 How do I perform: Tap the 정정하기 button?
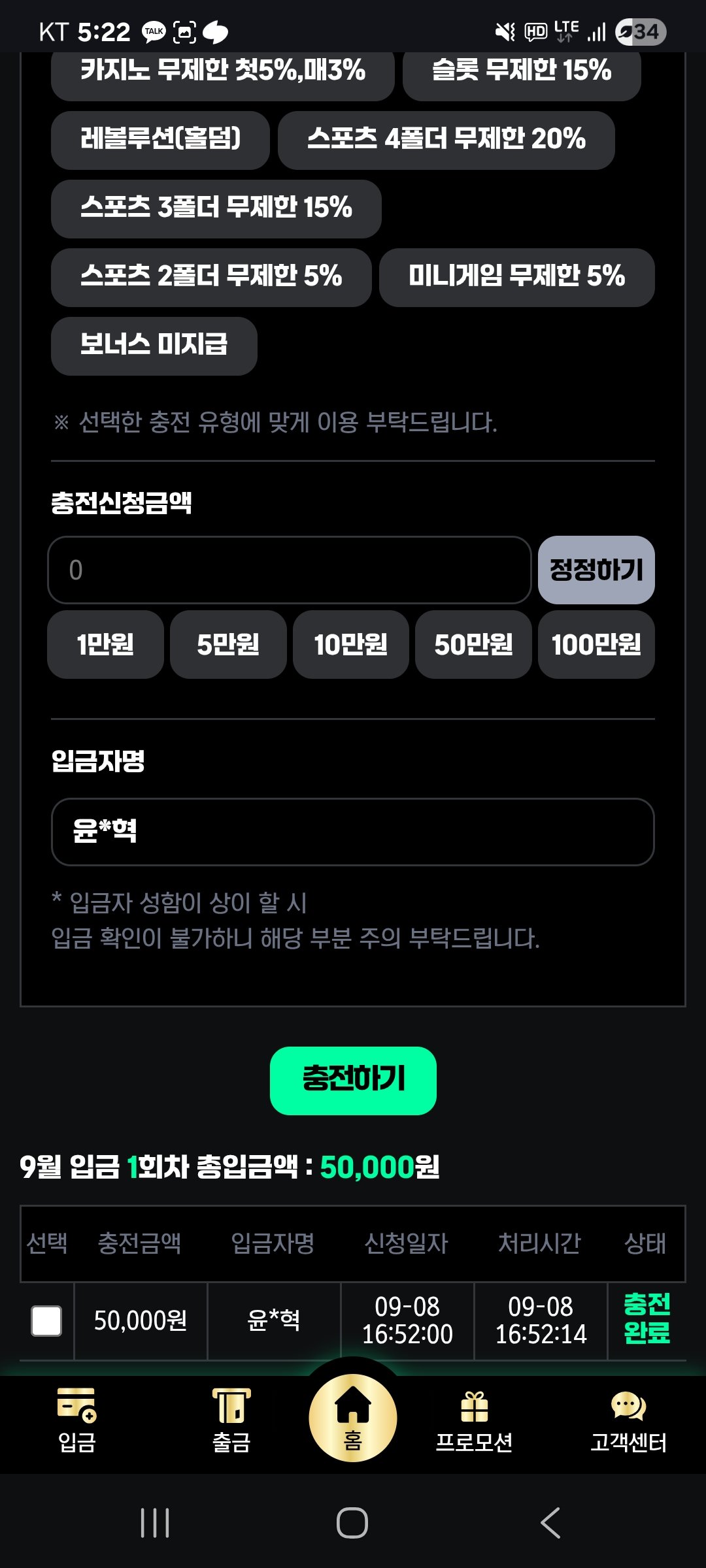(x=596, y=570)
